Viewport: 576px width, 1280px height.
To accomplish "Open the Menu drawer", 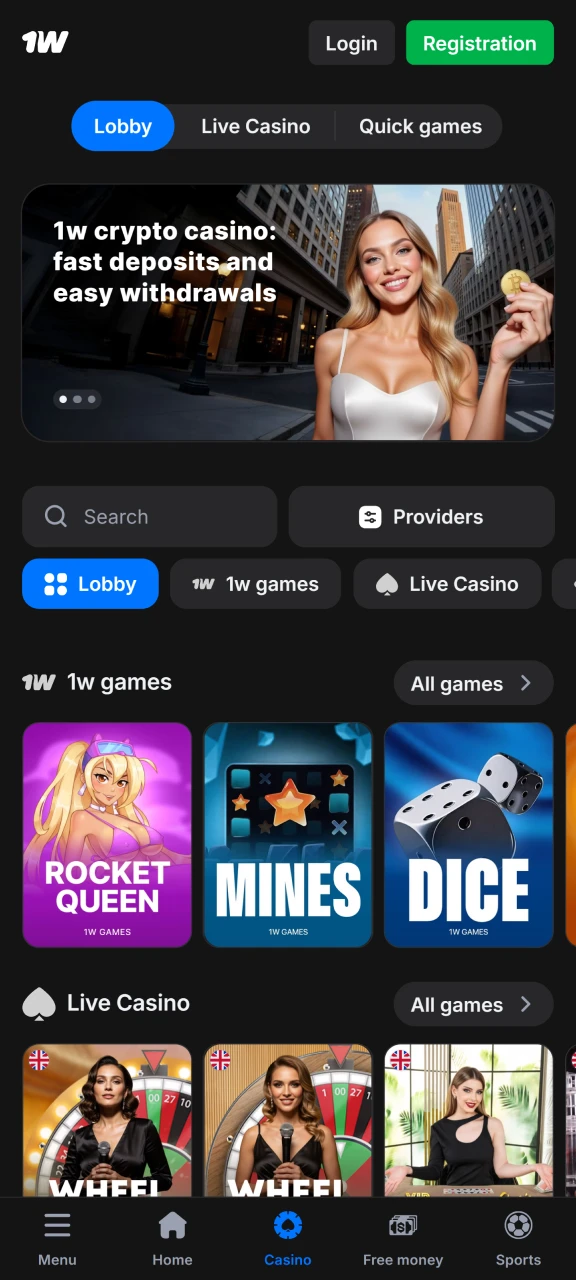I will [57, 1239].
